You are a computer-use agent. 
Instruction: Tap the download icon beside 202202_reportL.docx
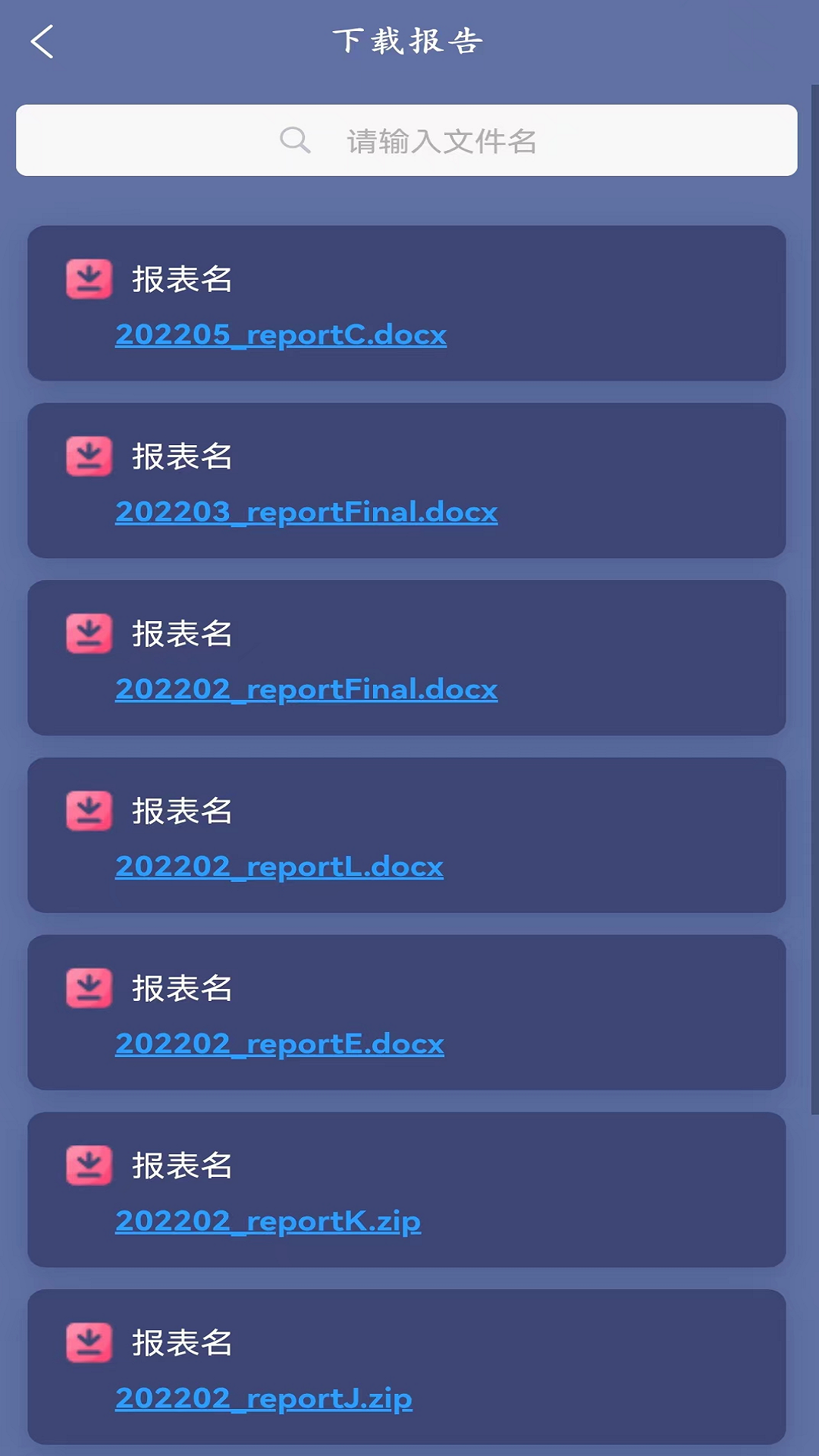pyautogui.click(x=89, y=811)
